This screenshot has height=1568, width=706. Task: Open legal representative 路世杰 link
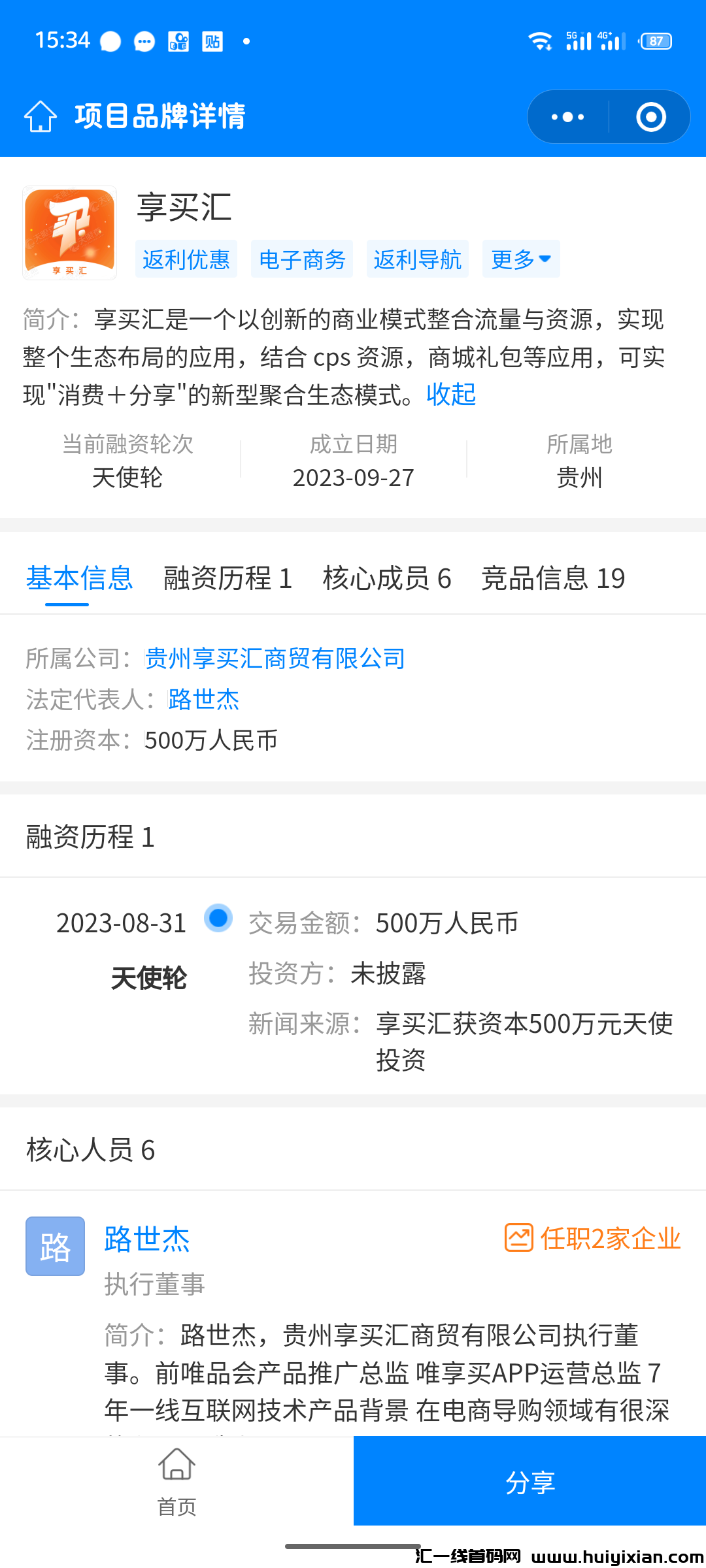204,699
